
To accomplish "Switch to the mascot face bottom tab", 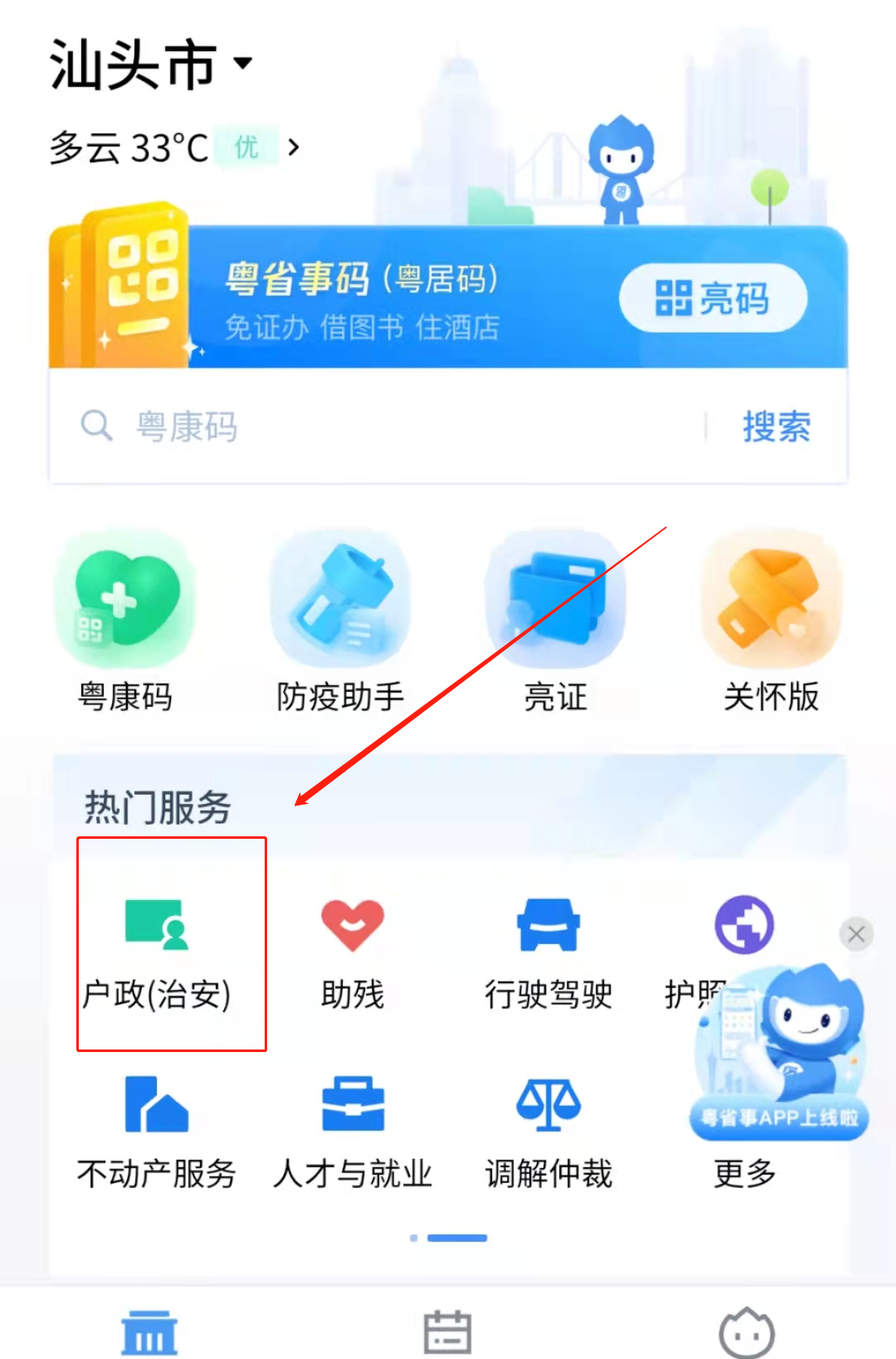I will [x=746, y=1332].
